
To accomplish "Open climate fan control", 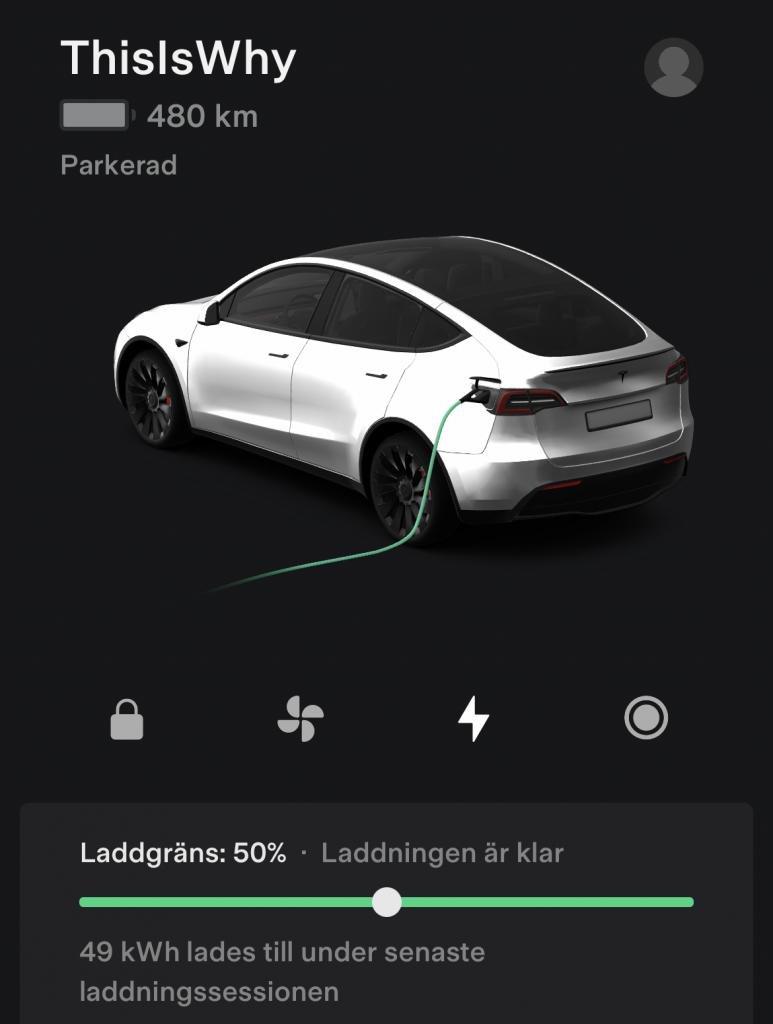I will 300,719.
